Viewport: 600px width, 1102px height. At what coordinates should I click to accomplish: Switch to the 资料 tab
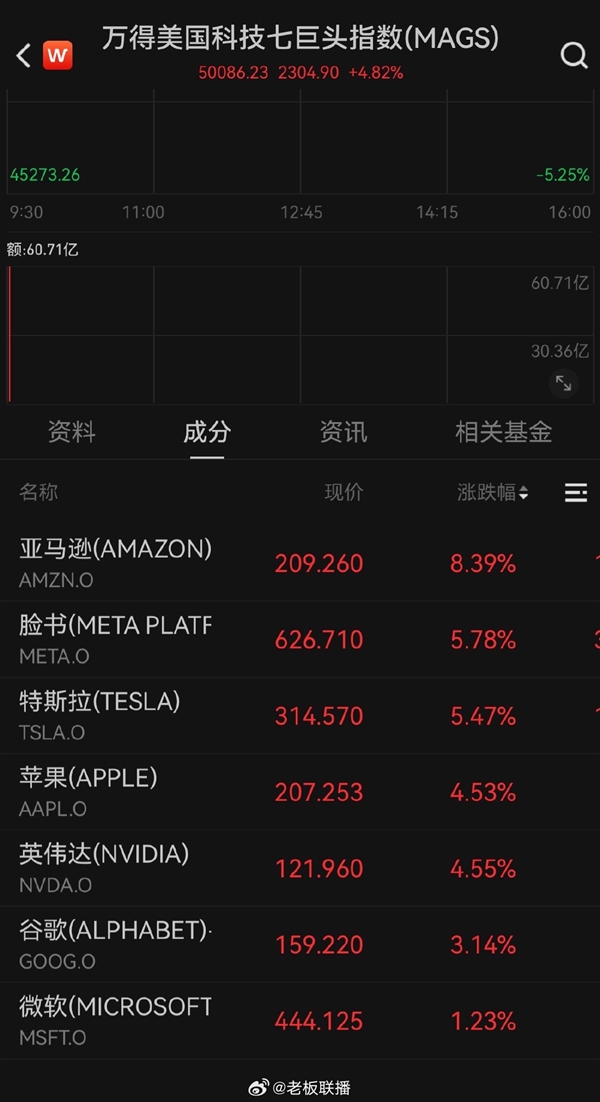click(72, 432)
